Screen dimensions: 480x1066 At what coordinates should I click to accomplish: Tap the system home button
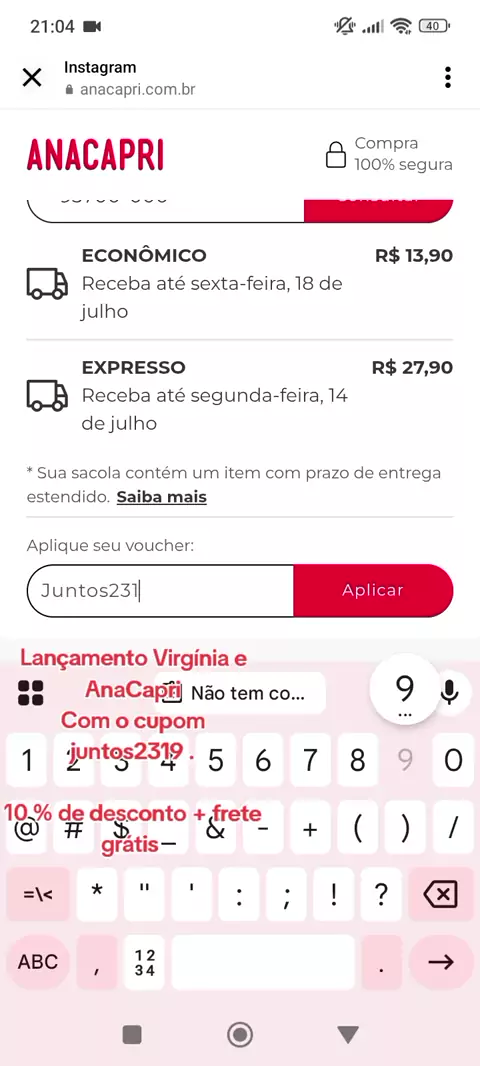coord(240,1035)
